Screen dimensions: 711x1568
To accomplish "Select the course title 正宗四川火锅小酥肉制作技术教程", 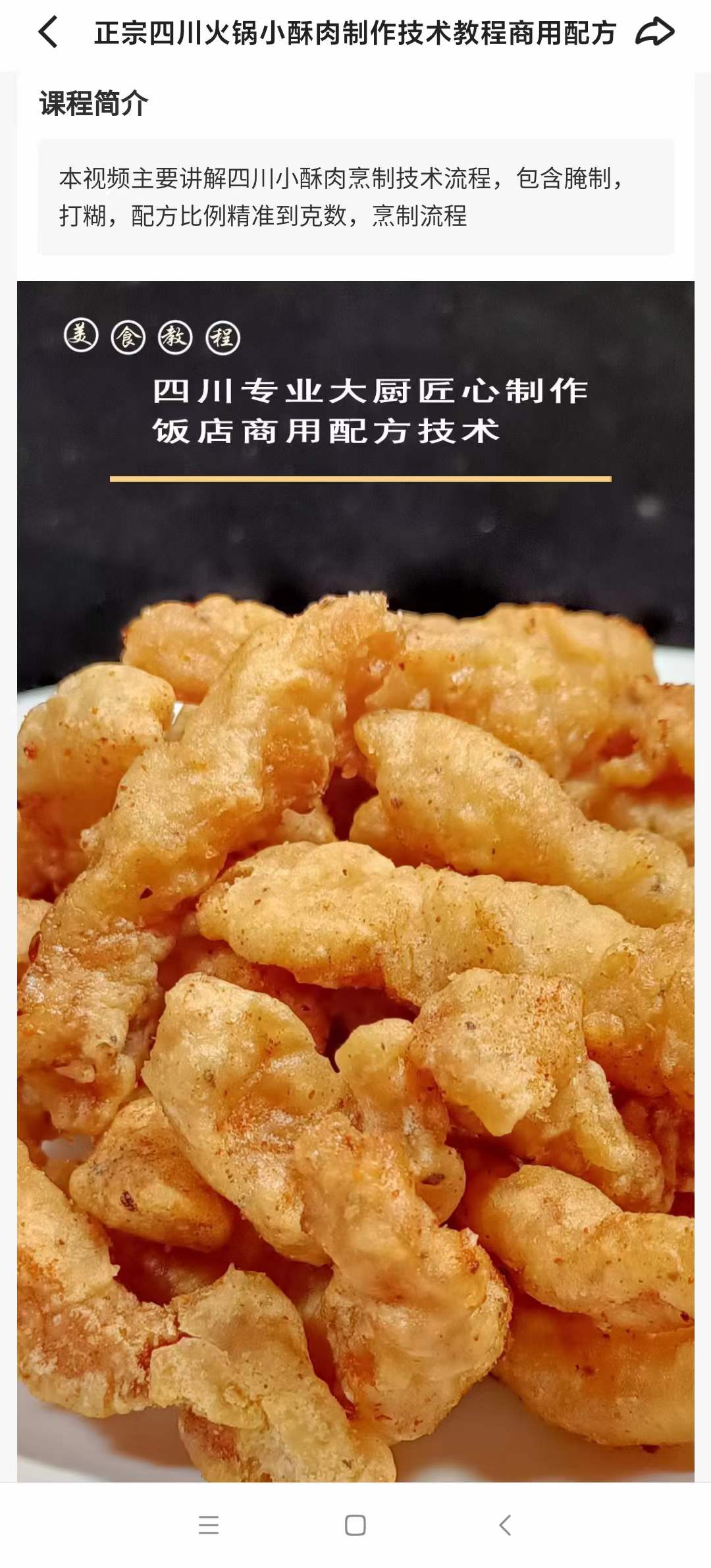I will [355, 32].
